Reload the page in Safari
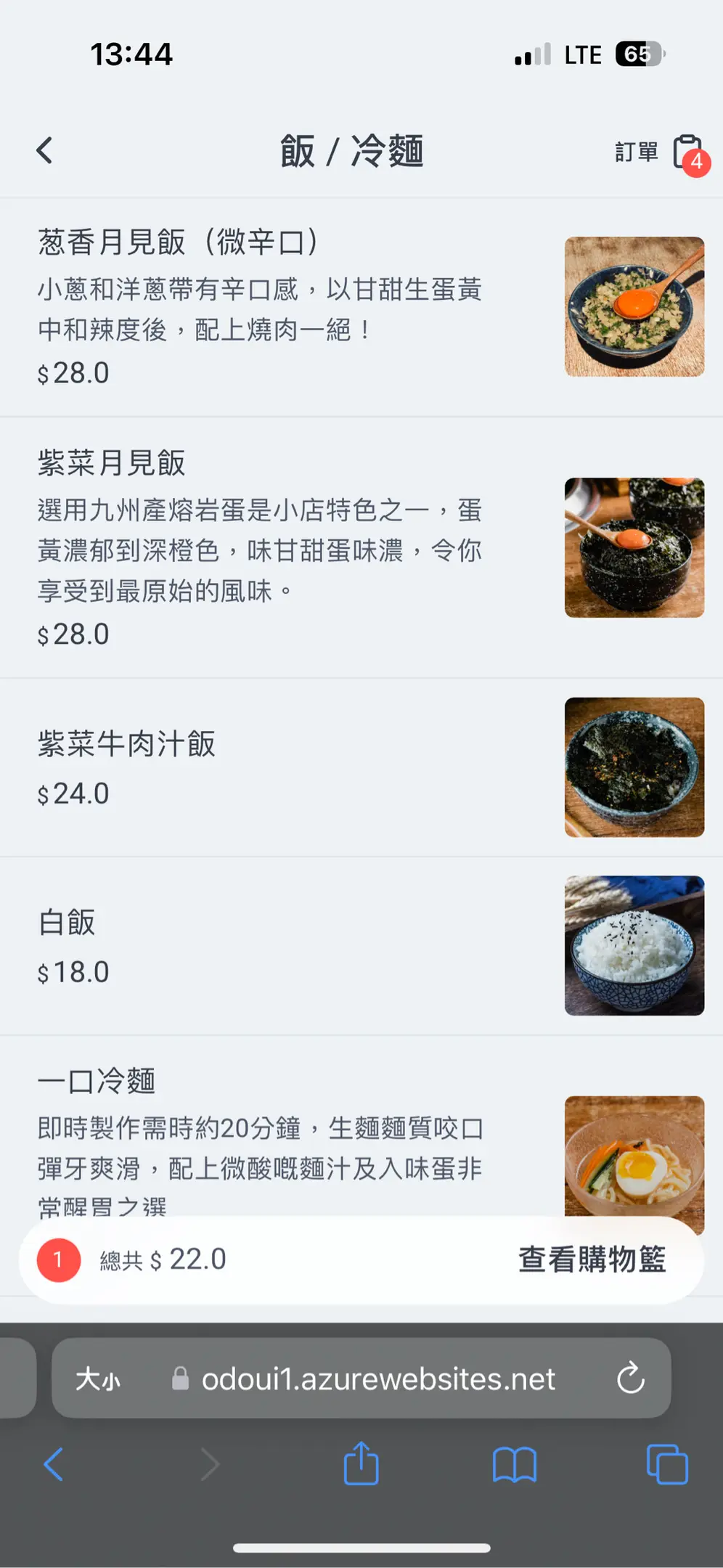Viewport: 723px width, 1568px height. pos(630,1378)
